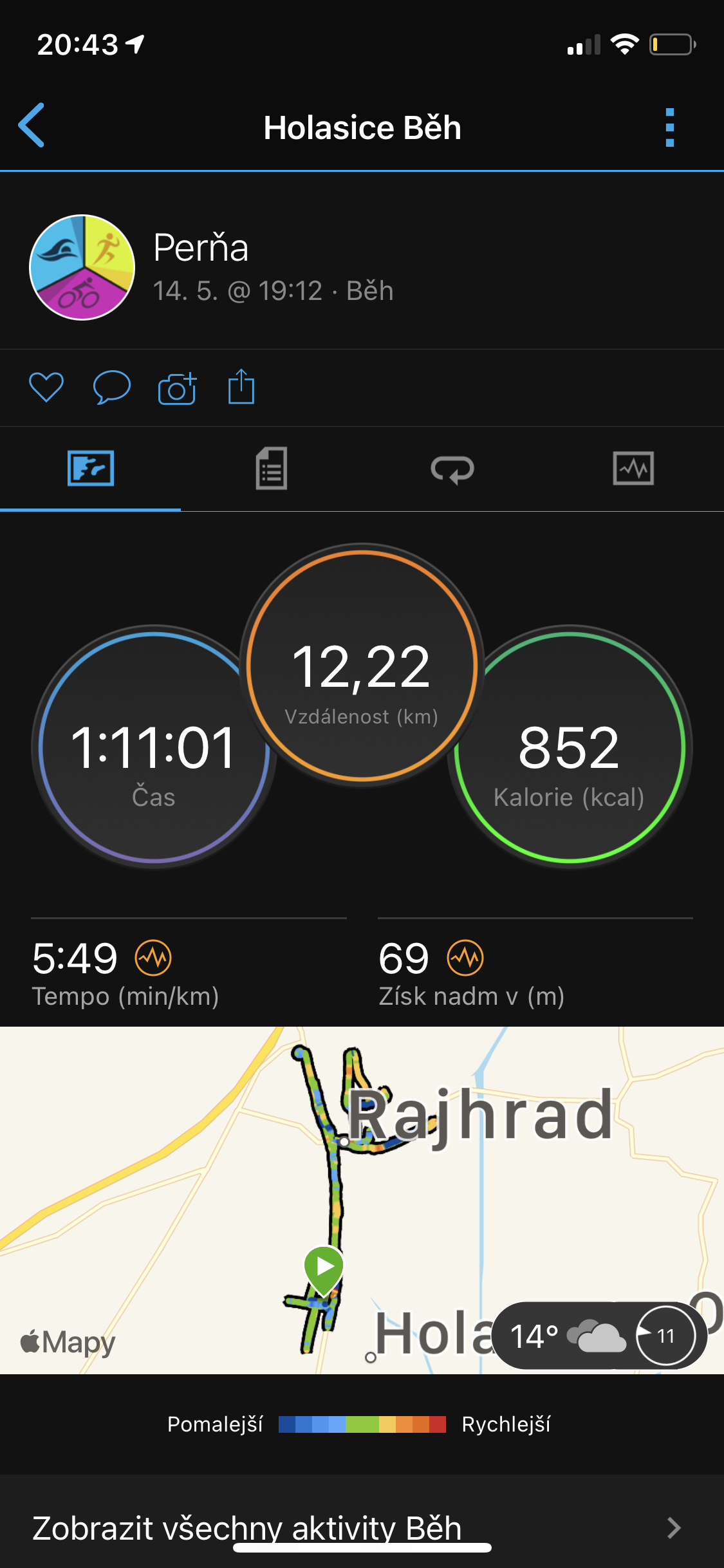Go back with the top-left arrow
724x1568 pixels.
click(x=32, y=126)
